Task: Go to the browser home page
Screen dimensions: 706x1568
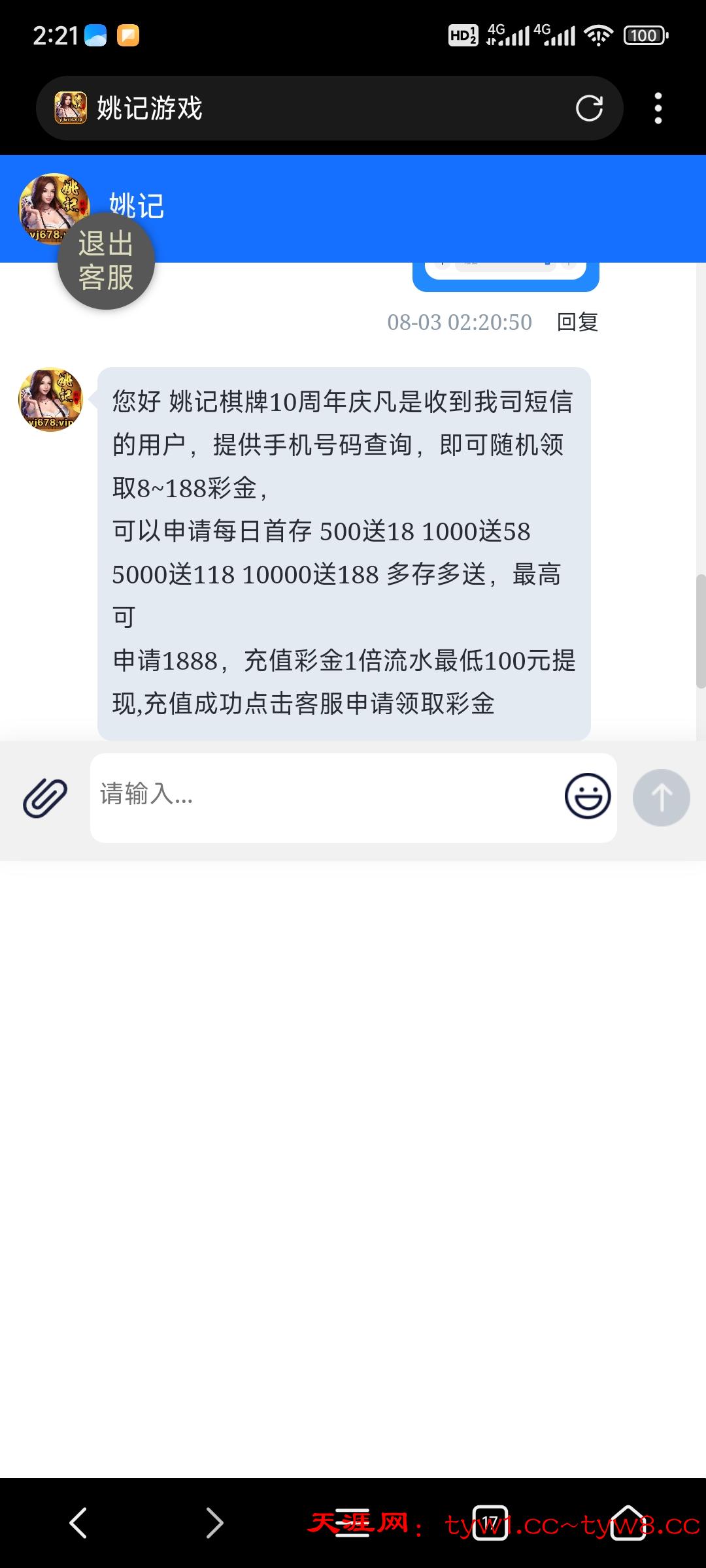Action: coord(628,1523)
